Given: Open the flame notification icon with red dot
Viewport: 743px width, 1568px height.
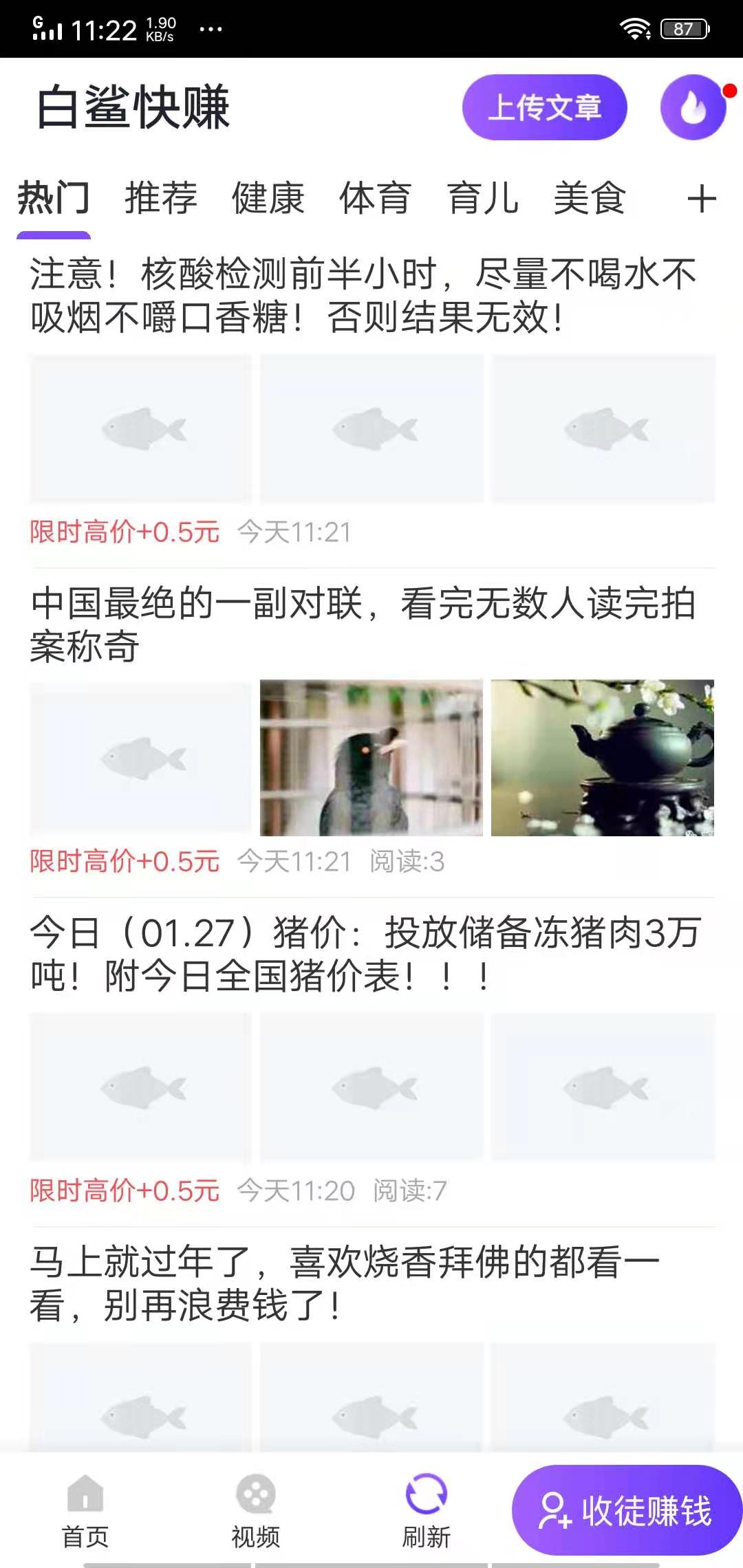Looking at the screenshot, I should [x=692, y=108].
